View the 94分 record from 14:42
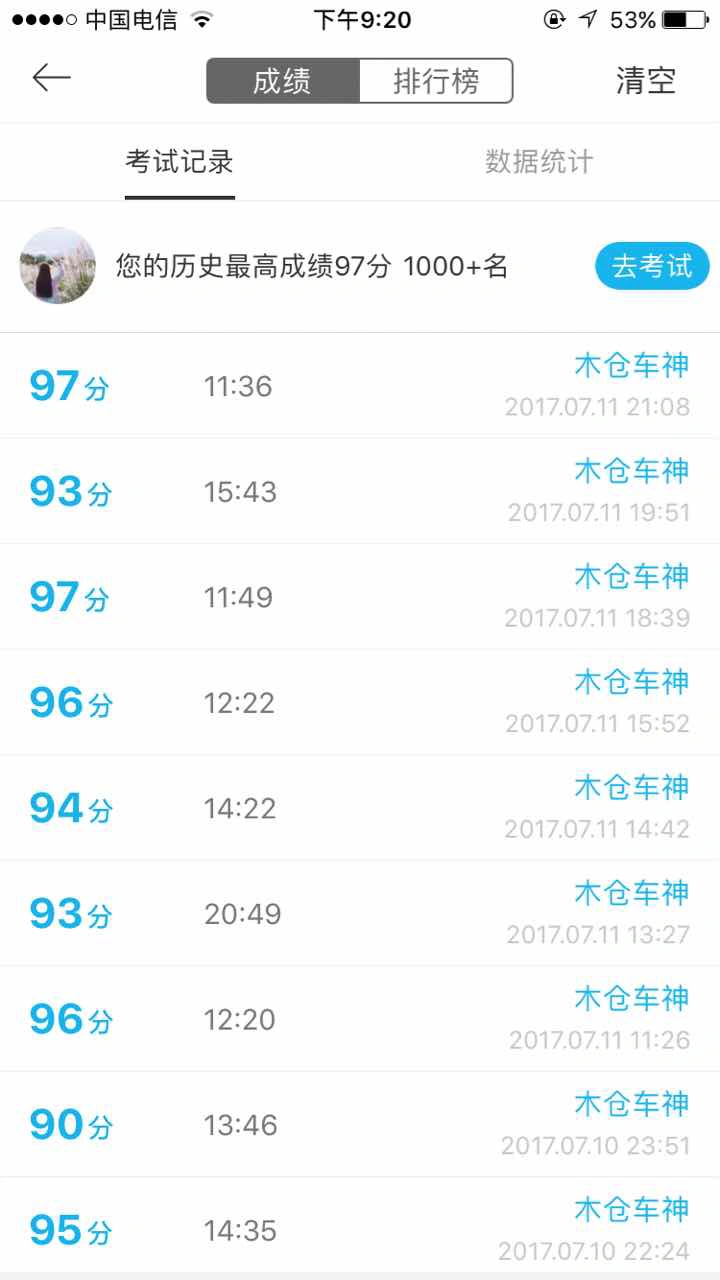The image size is (720, 1280). tap(360, 808)
